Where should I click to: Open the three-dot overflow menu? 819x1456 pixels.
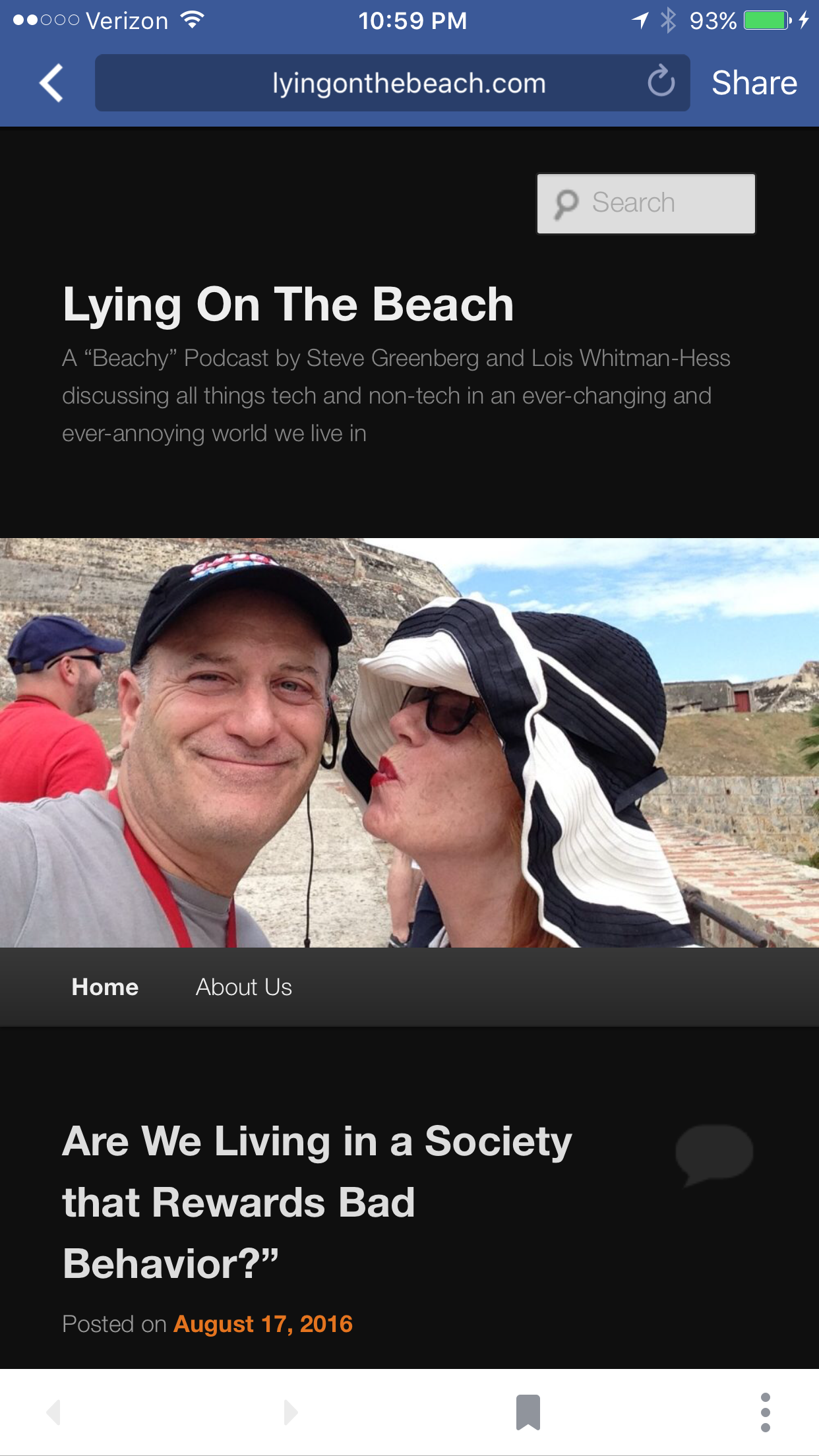click(x=765, y=1412)
